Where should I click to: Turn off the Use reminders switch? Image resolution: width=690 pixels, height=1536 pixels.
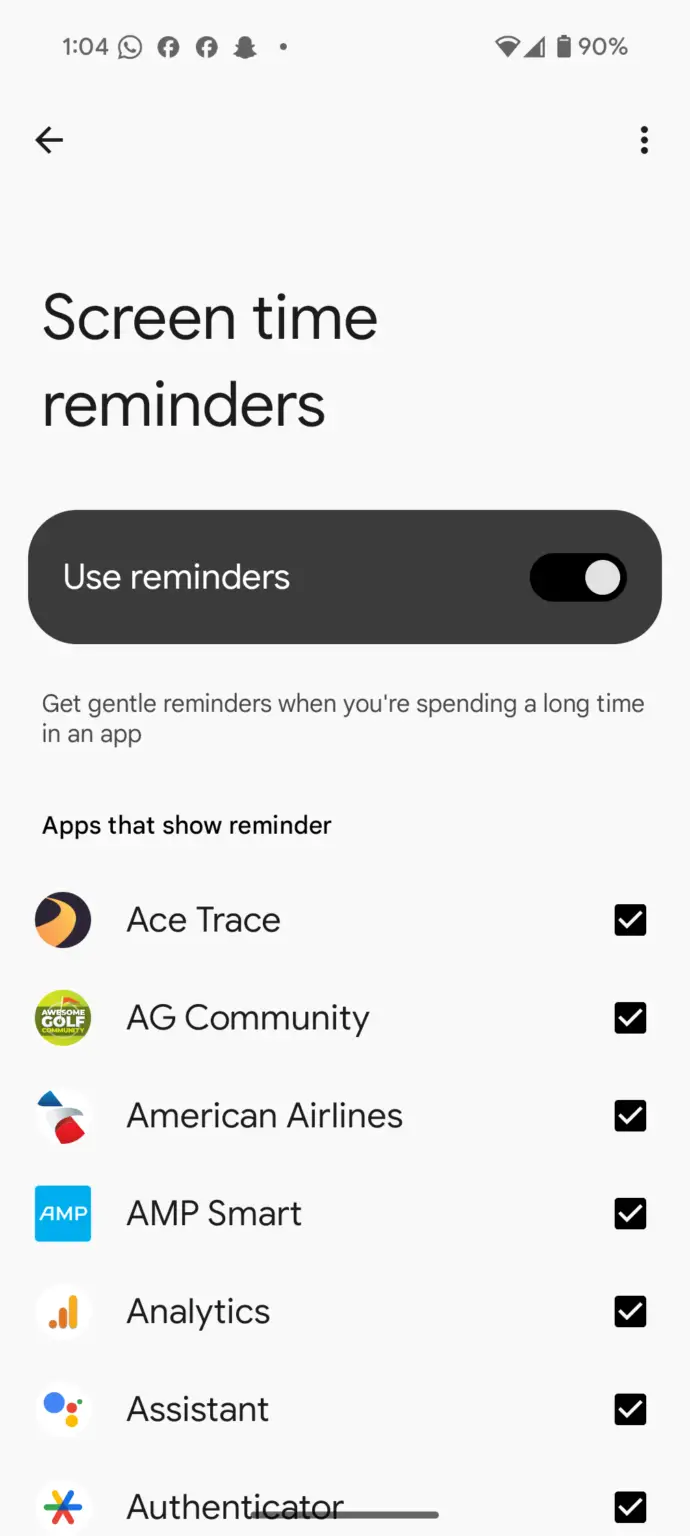(x=578, y=577)
